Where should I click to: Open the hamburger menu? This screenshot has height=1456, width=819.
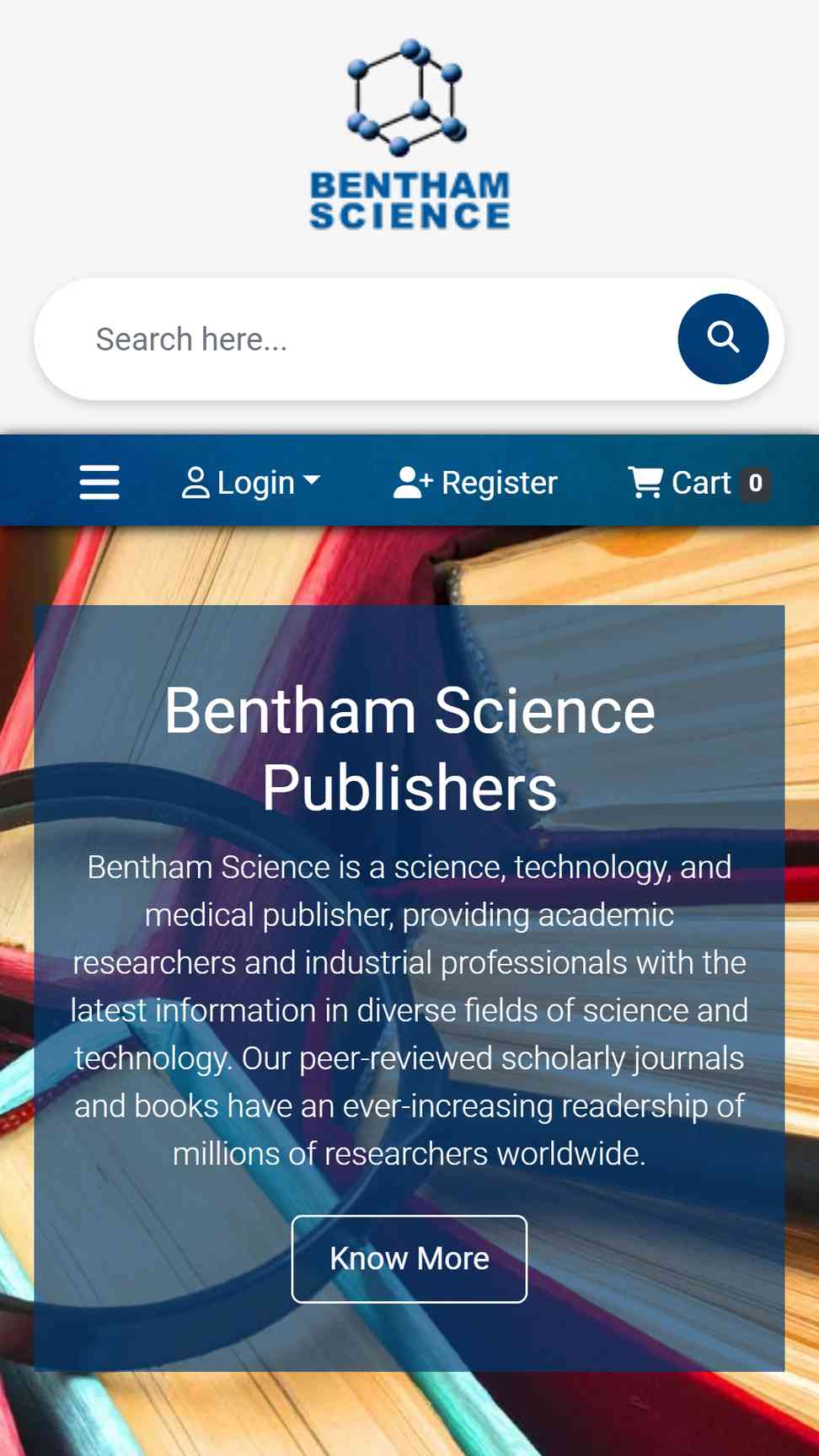[x=99, y=482]
